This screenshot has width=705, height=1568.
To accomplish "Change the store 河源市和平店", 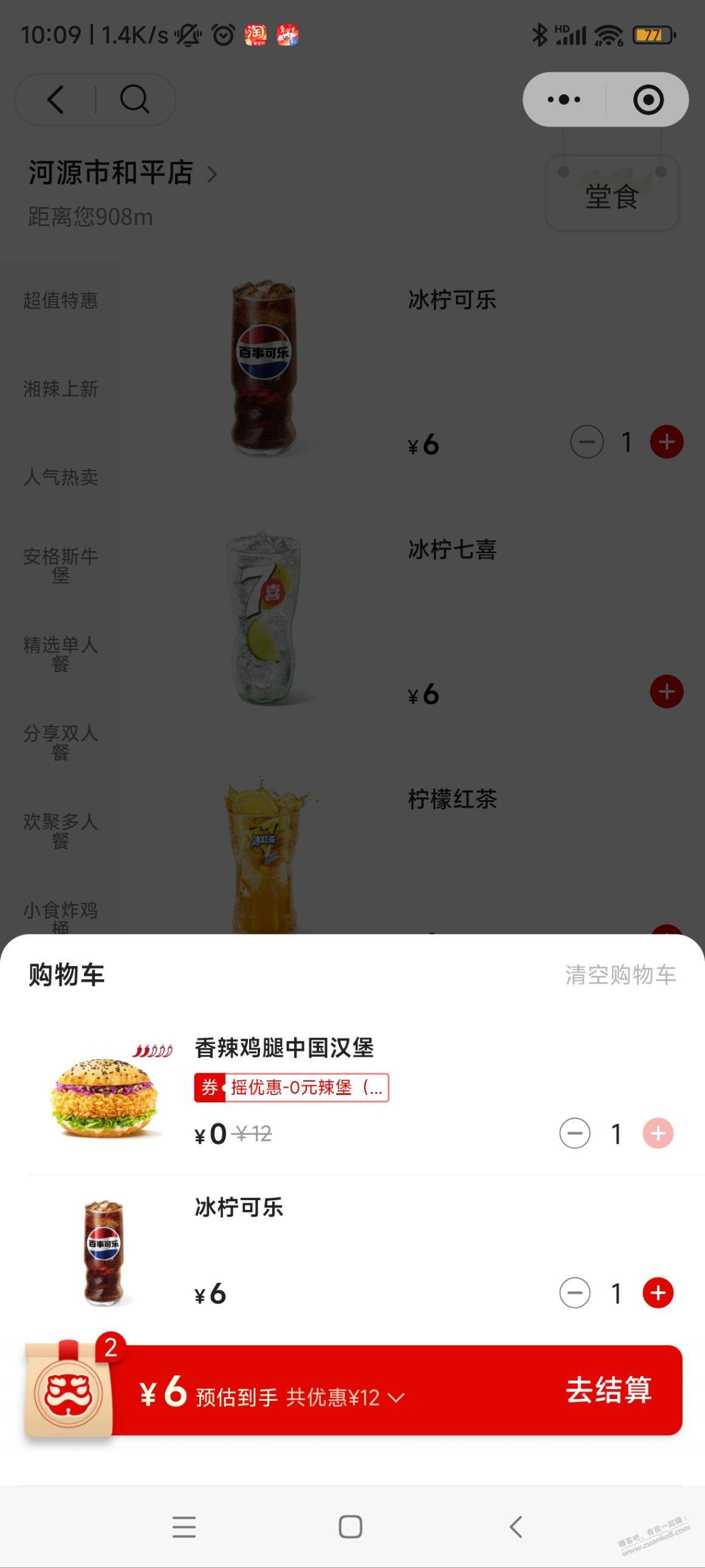I will (x=122, y=173).
